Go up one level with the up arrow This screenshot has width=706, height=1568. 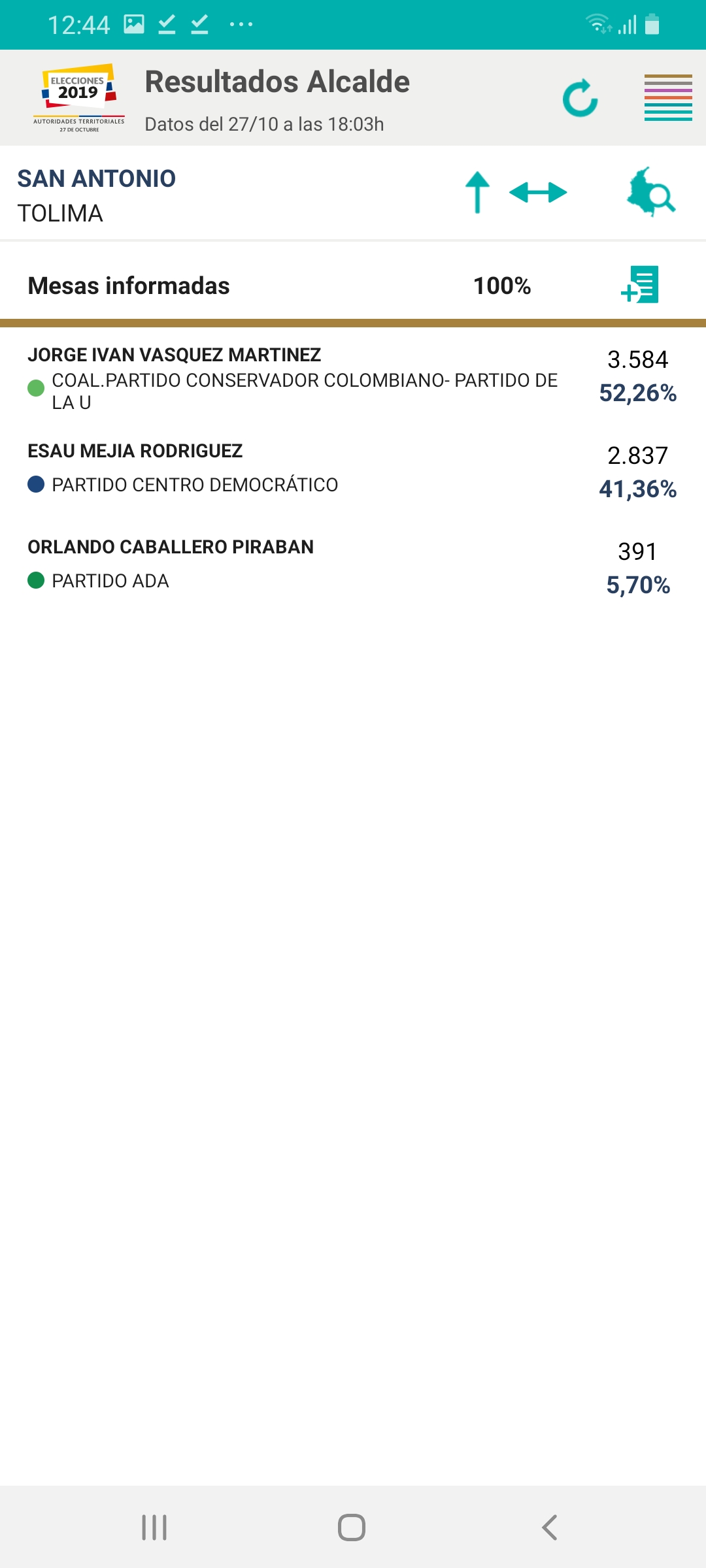tap(477, 192)
